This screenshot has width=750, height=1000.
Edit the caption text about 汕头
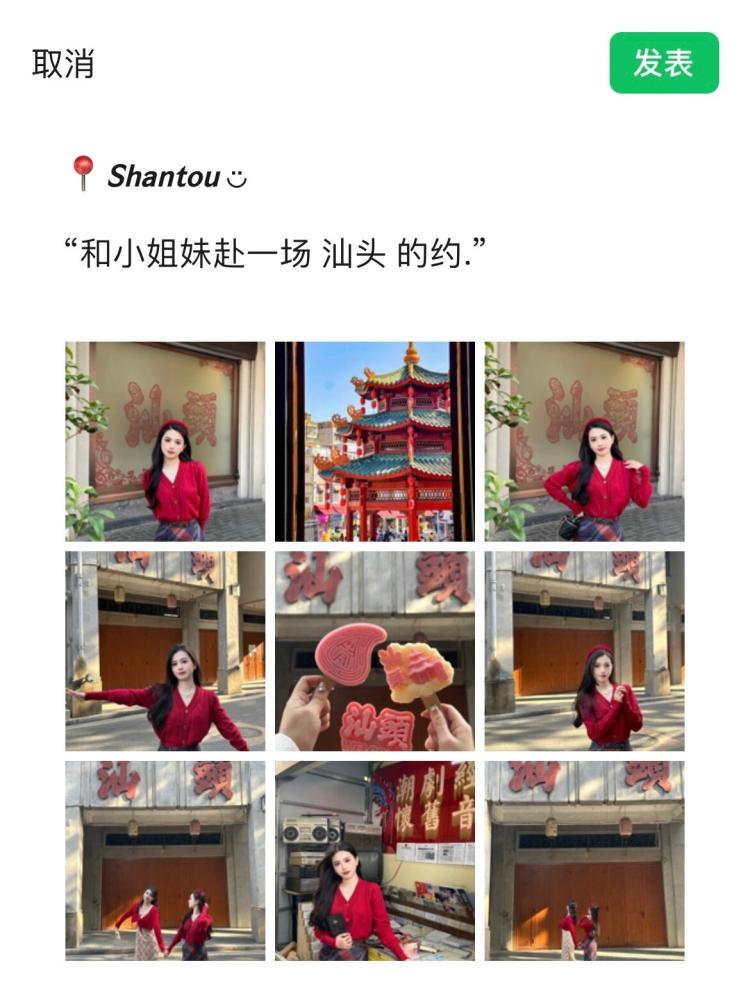280,254
